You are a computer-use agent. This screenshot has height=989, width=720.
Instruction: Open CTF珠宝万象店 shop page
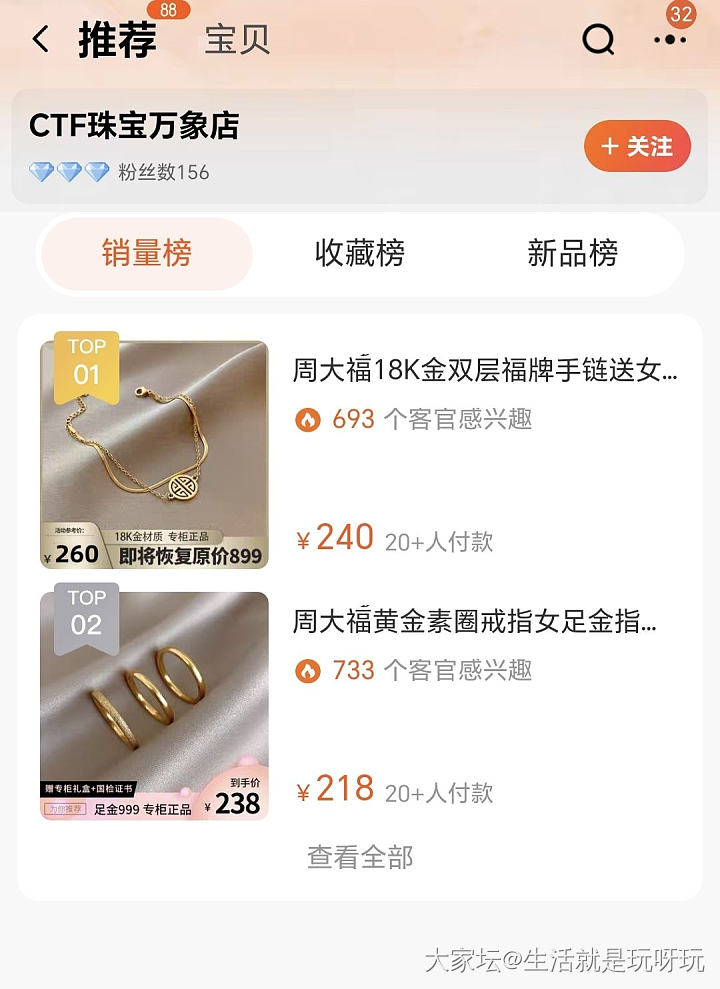click(x=134, y=126)
